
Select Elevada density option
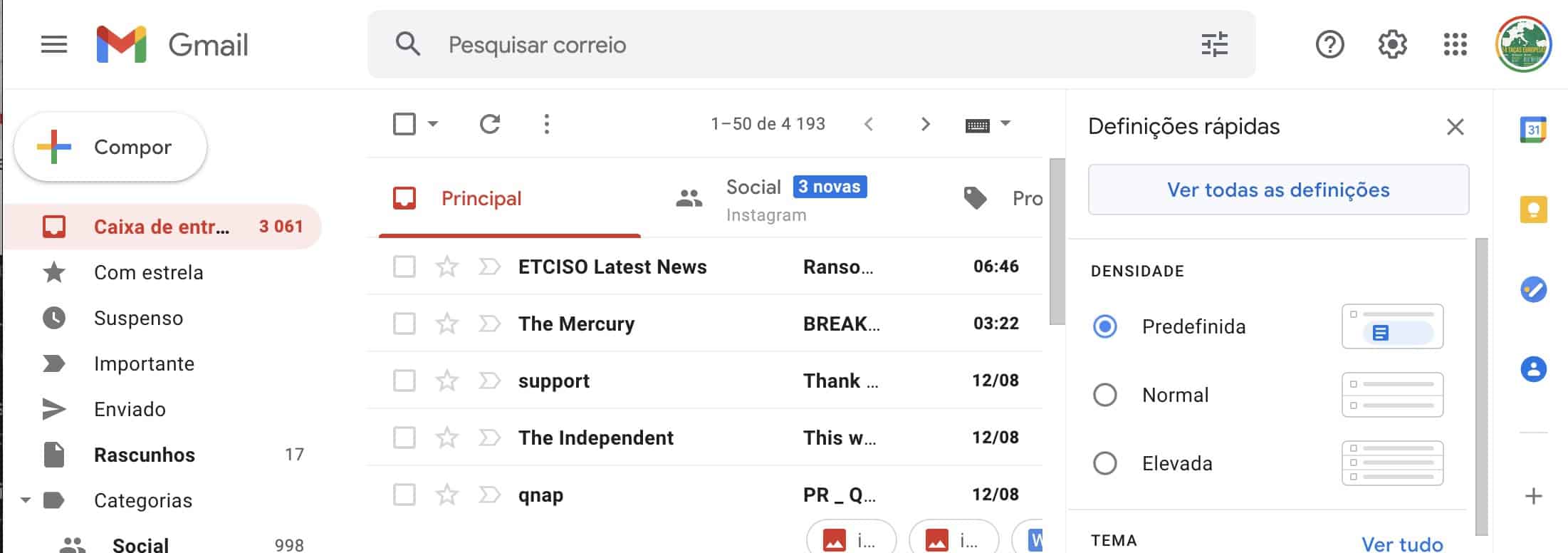pyautogui.click(x=1104, y=463)
